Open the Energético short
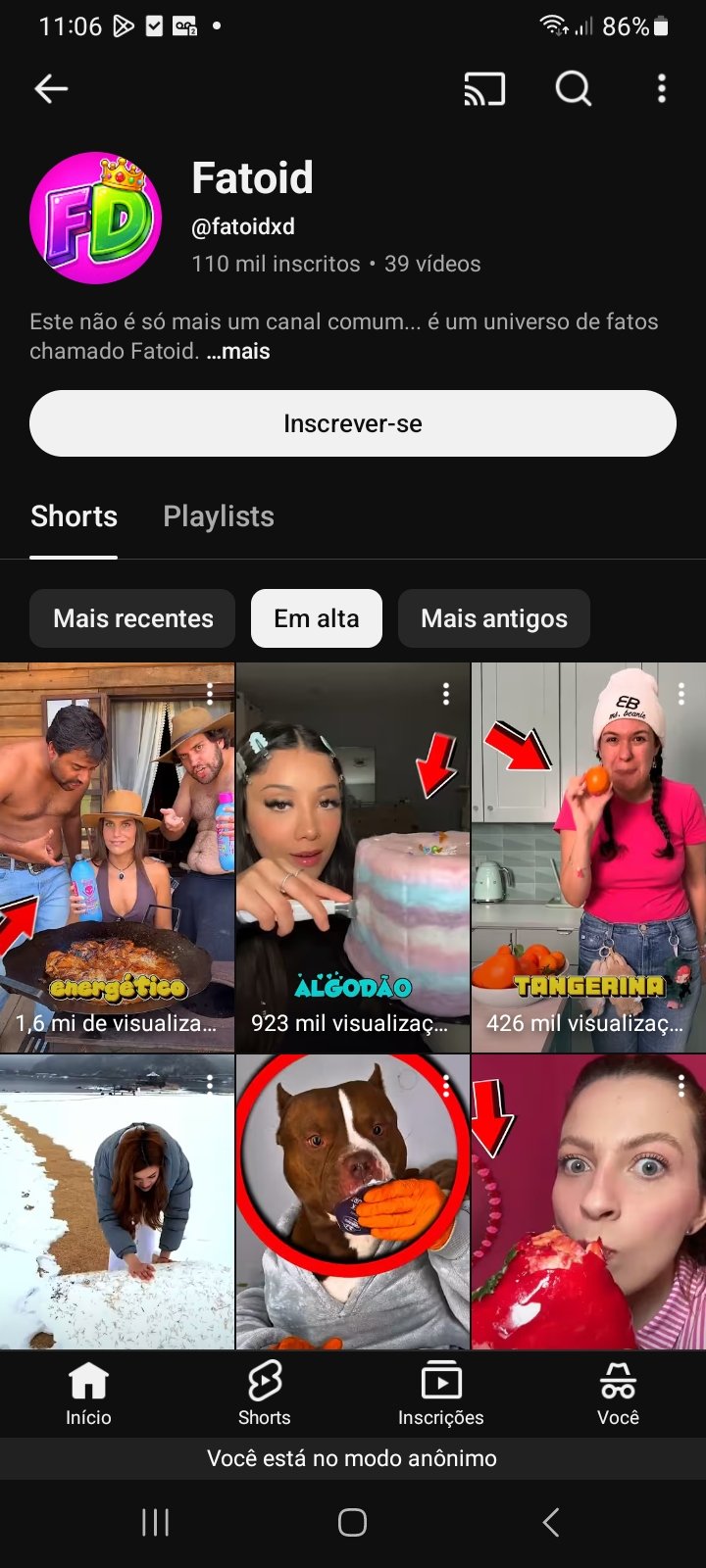The width and height of the screenshot is (706, 1568). [x=117, y=857]
